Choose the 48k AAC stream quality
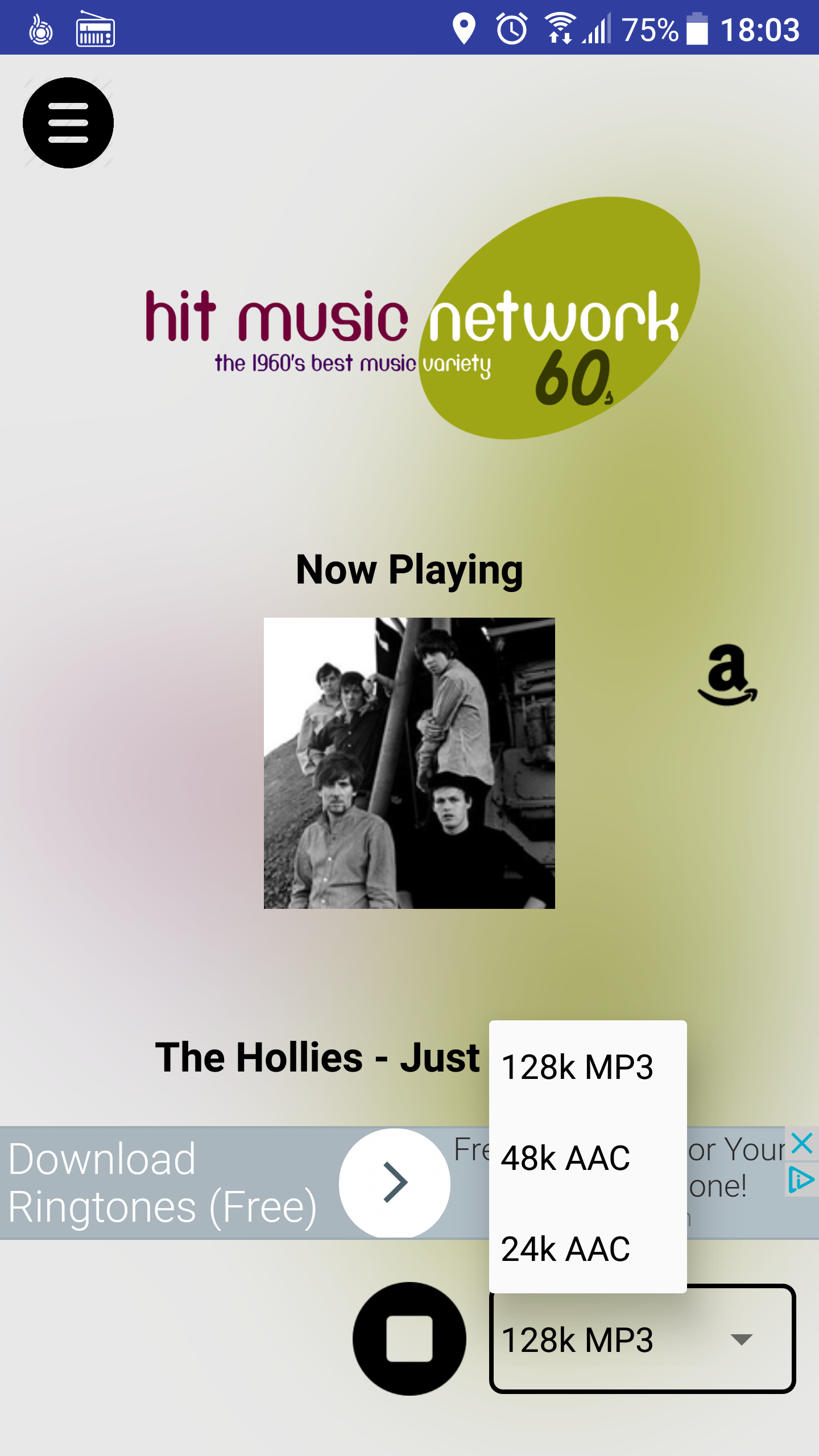Image resolution: width=819 pixels, height=1456 pixels. pyautogui.click(x=588, y=1157)
